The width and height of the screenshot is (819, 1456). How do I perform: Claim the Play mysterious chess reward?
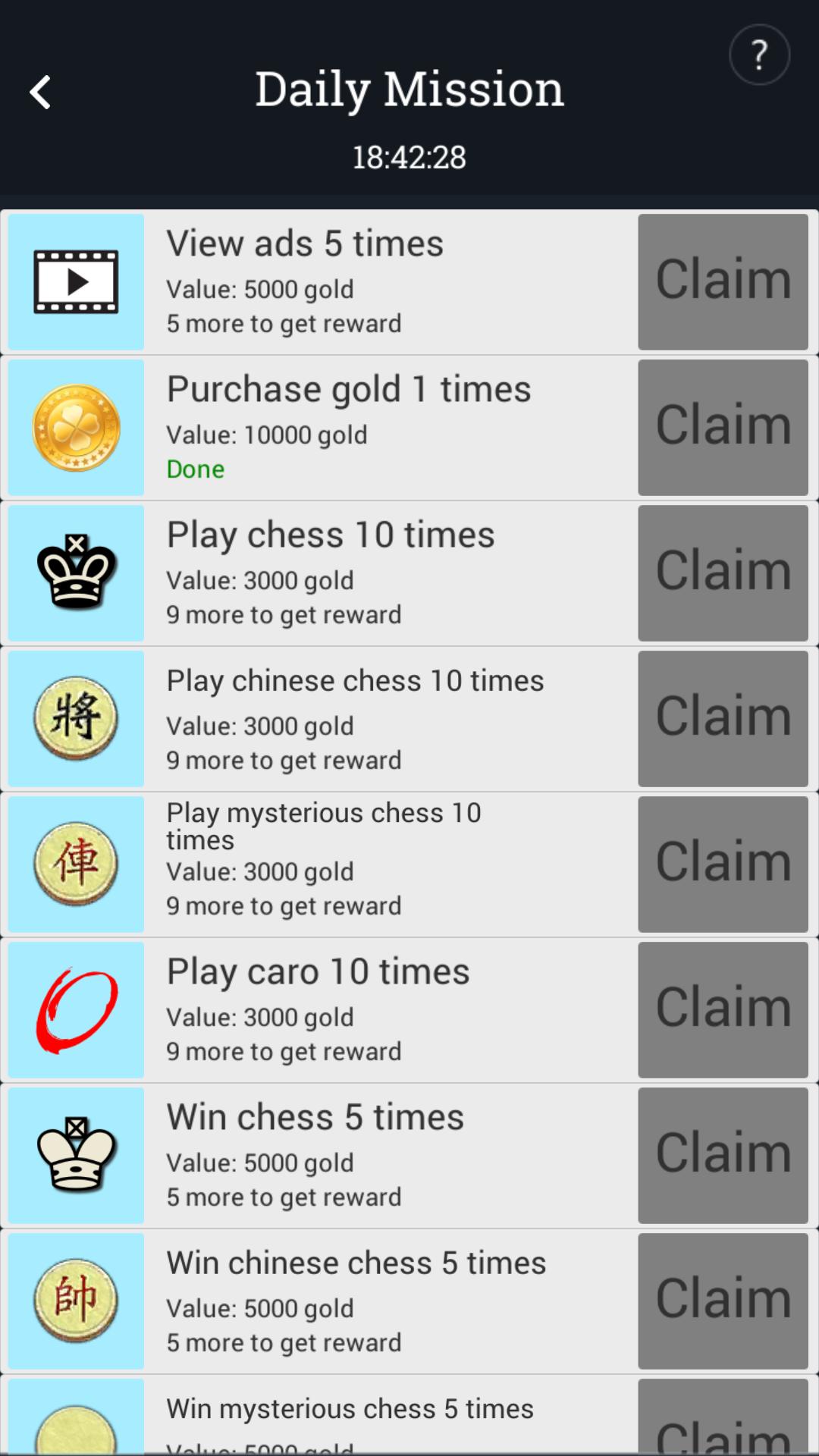[x=723, y=864]
